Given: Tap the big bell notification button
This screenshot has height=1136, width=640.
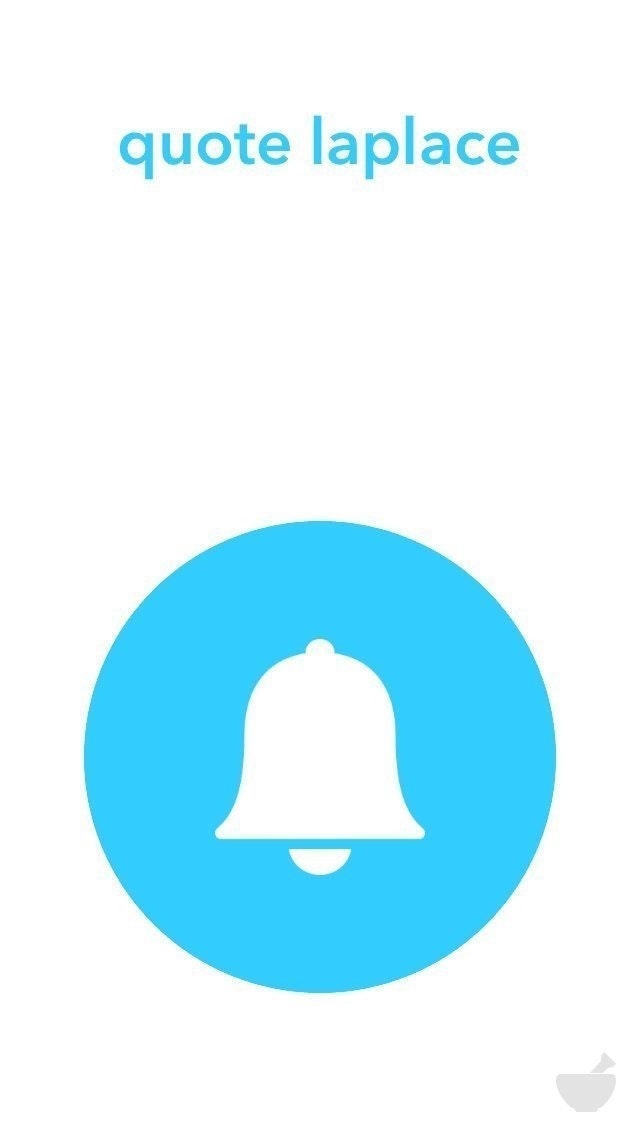Looking at the screenshot, I should coord(320,757).
